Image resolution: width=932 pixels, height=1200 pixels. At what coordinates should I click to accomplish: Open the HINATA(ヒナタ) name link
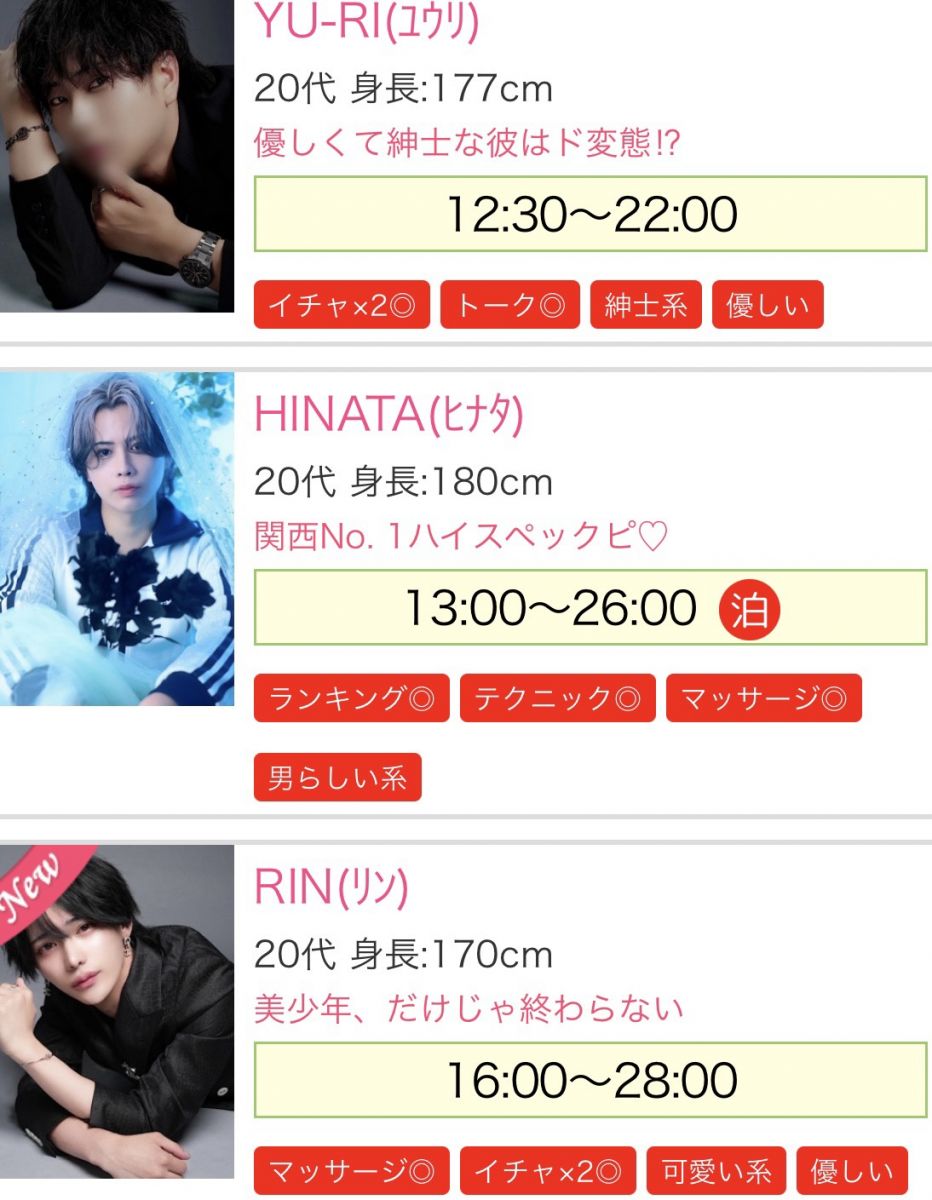pos(389,415)
